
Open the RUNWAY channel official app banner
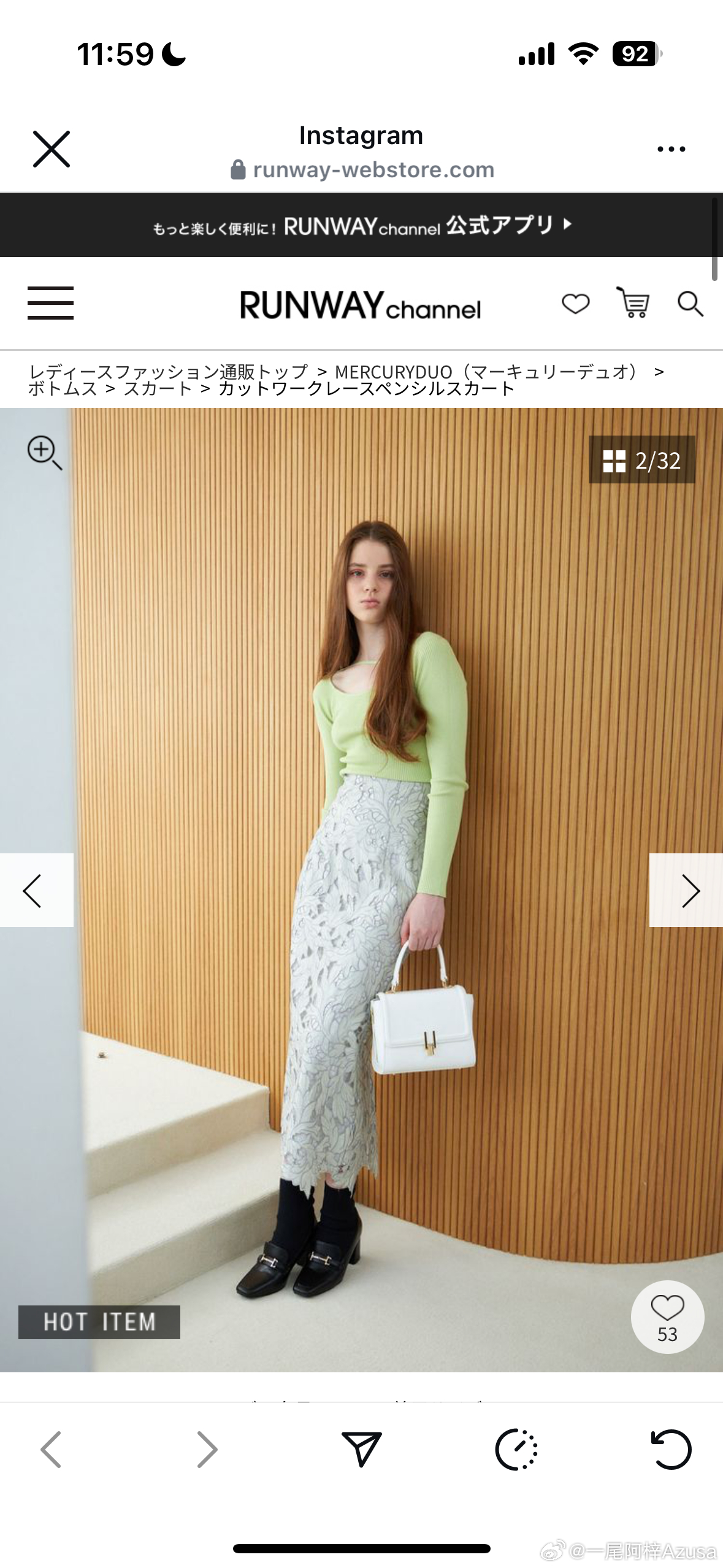(361, 226)
